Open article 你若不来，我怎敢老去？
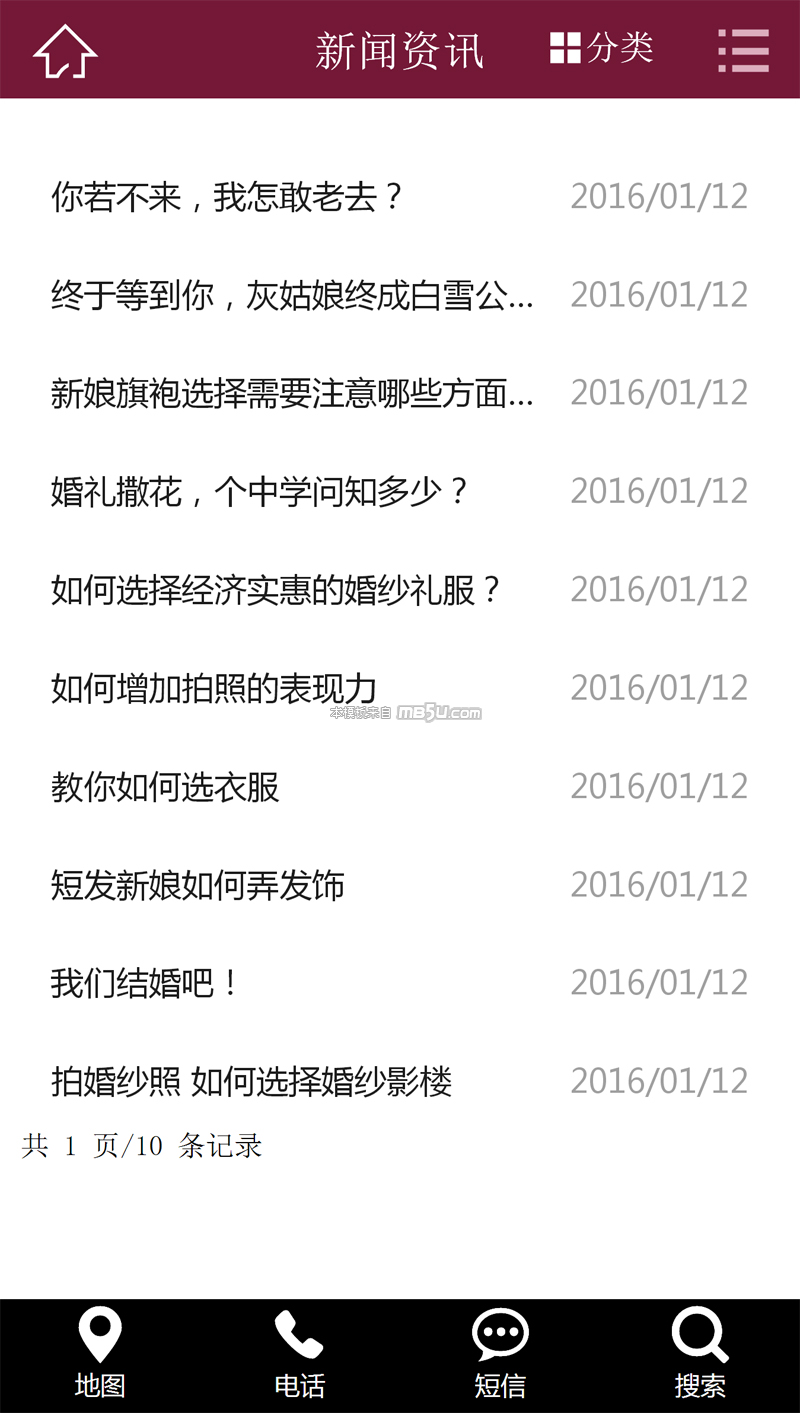Viewport: 800px width, 1413px height. click(227, 197)
